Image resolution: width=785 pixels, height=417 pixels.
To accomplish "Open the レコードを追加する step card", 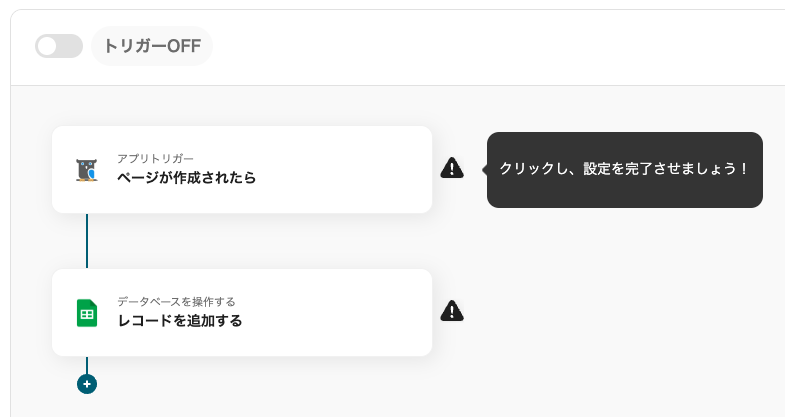I will [x=241, y=312].
